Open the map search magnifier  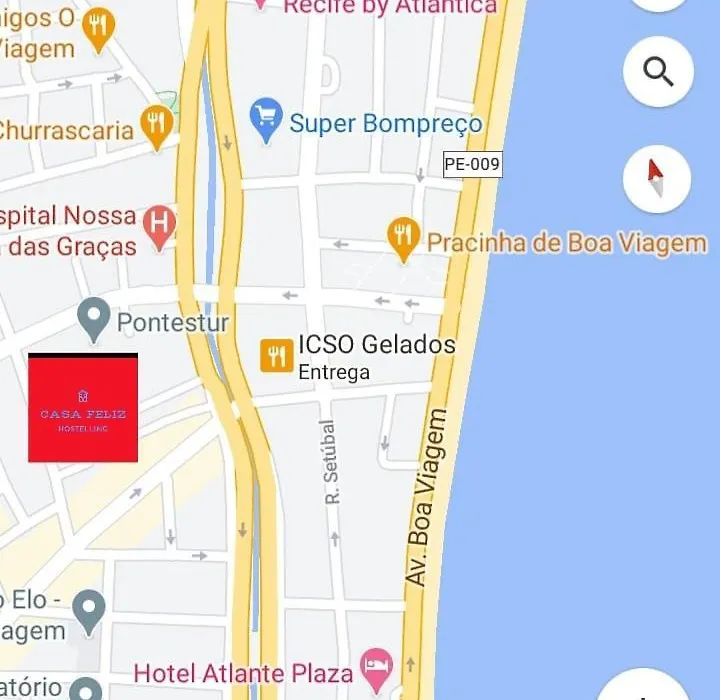[x=658, y=72]
